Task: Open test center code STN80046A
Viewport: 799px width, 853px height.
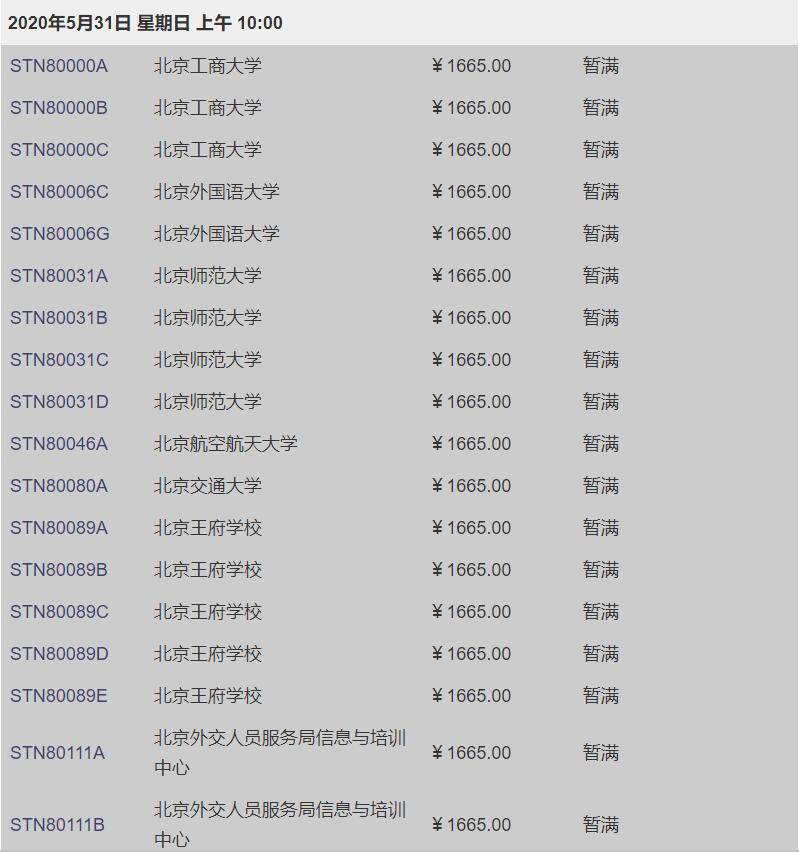Action: (x=59, y=444)
